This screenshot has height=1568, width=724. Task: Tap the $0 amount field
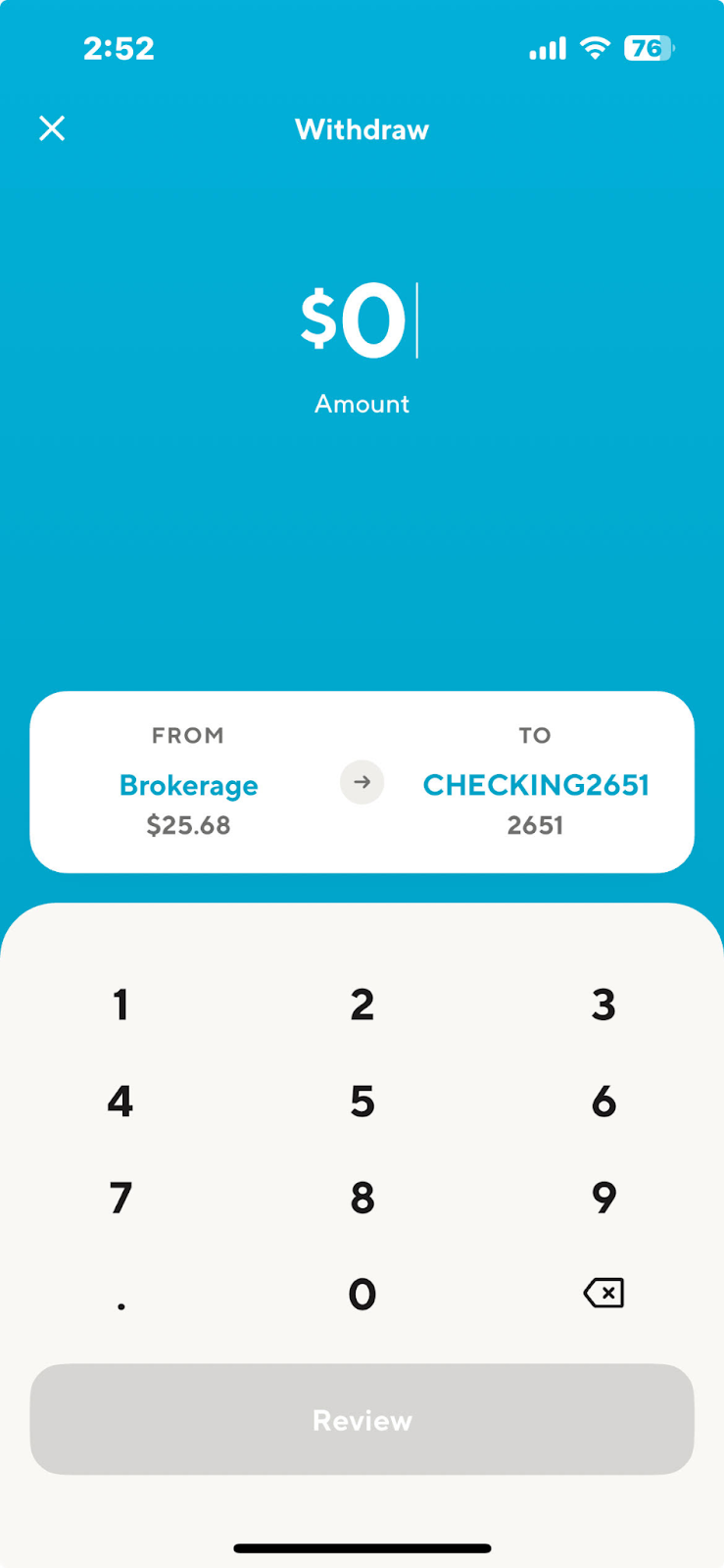coord(355,320)
